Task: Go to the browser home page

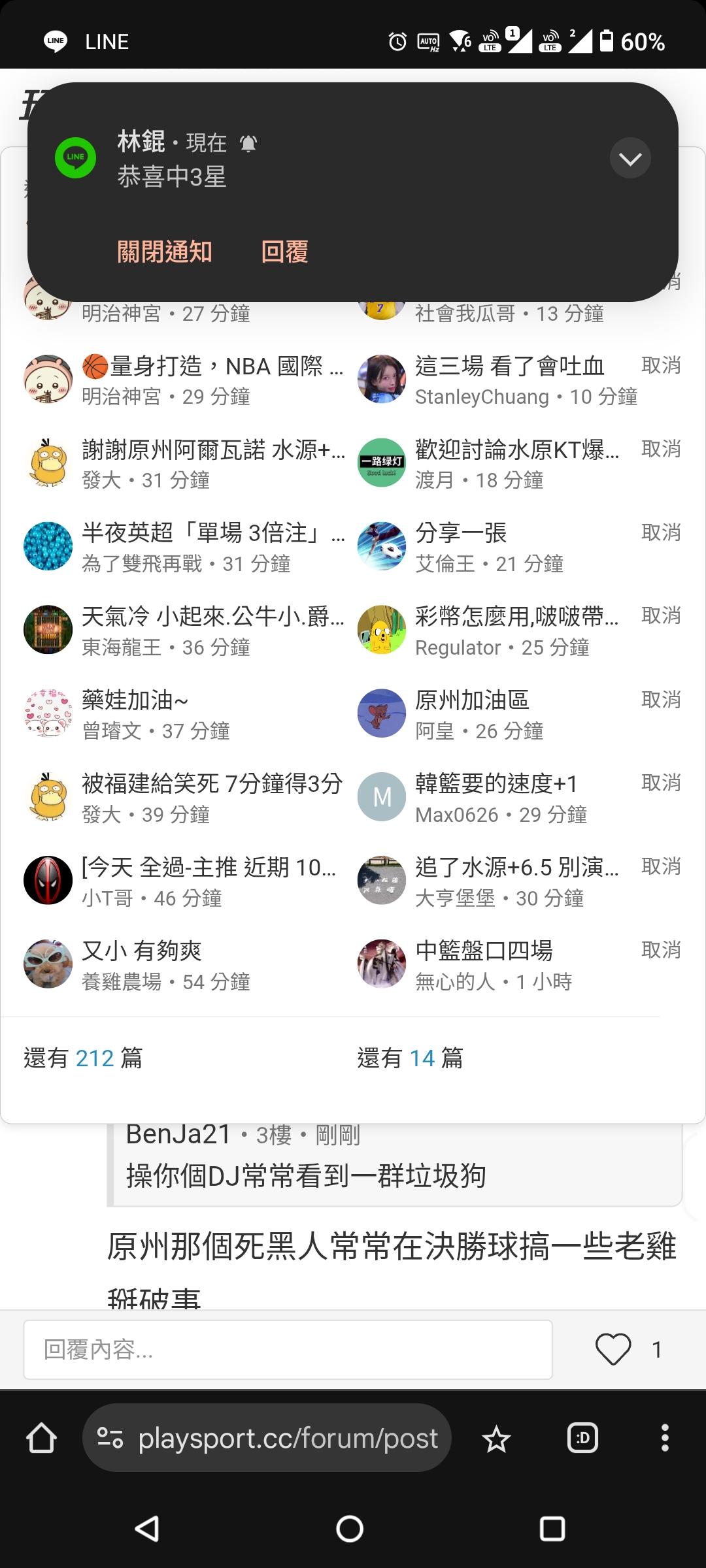Action: click(41, 1438)
